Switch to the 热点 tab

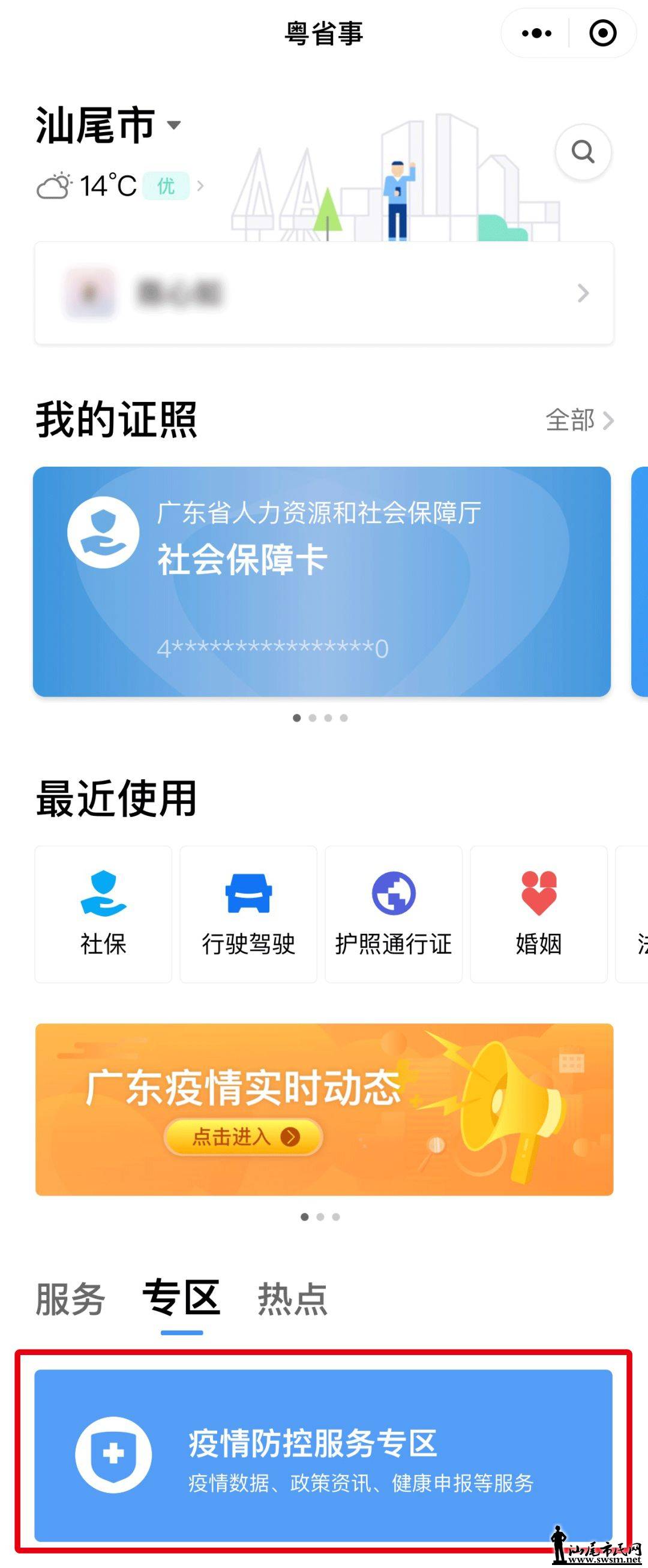coord(292,1299)
